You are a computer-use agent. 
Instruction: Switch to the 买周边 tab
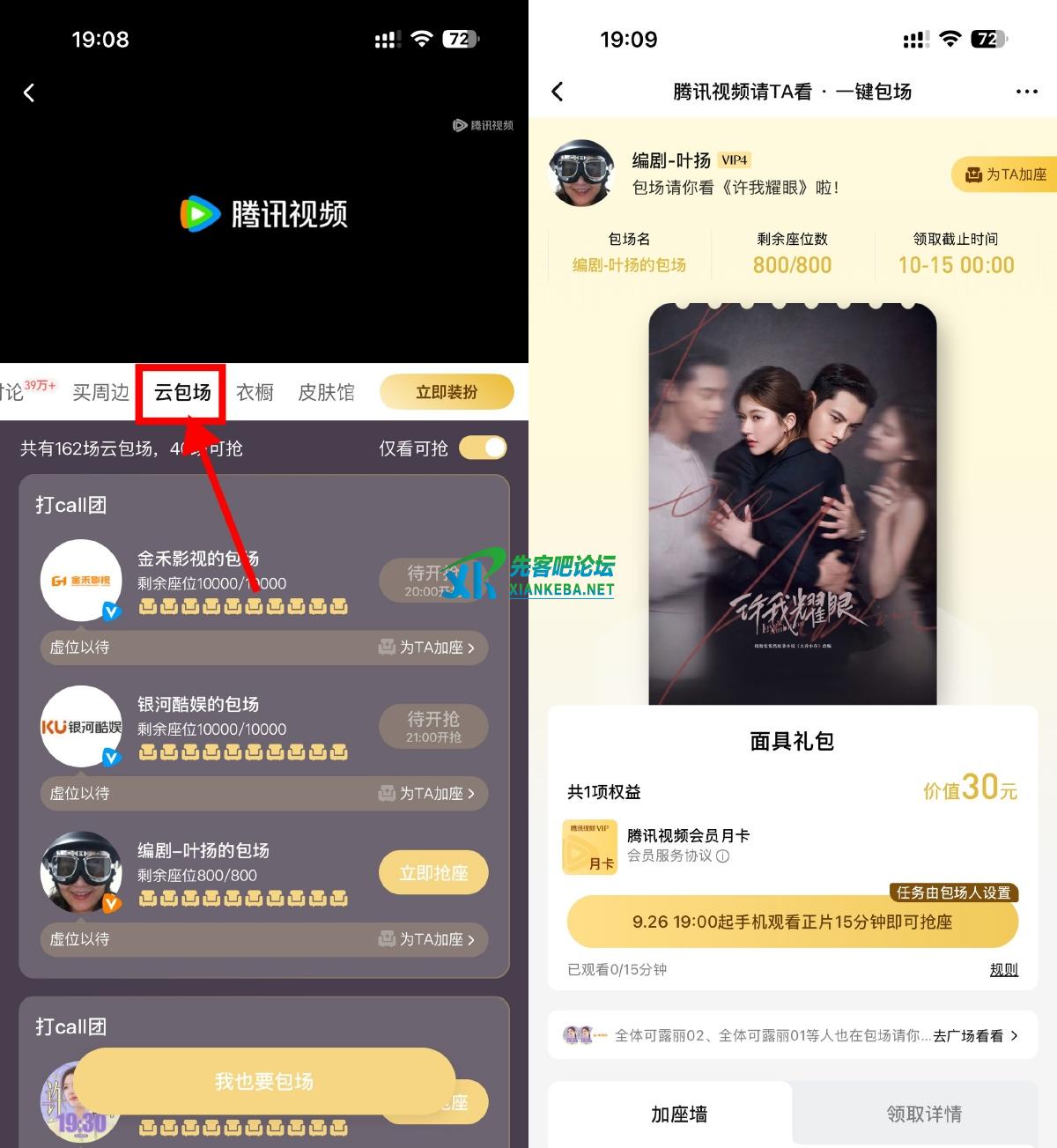pos(100,392)
